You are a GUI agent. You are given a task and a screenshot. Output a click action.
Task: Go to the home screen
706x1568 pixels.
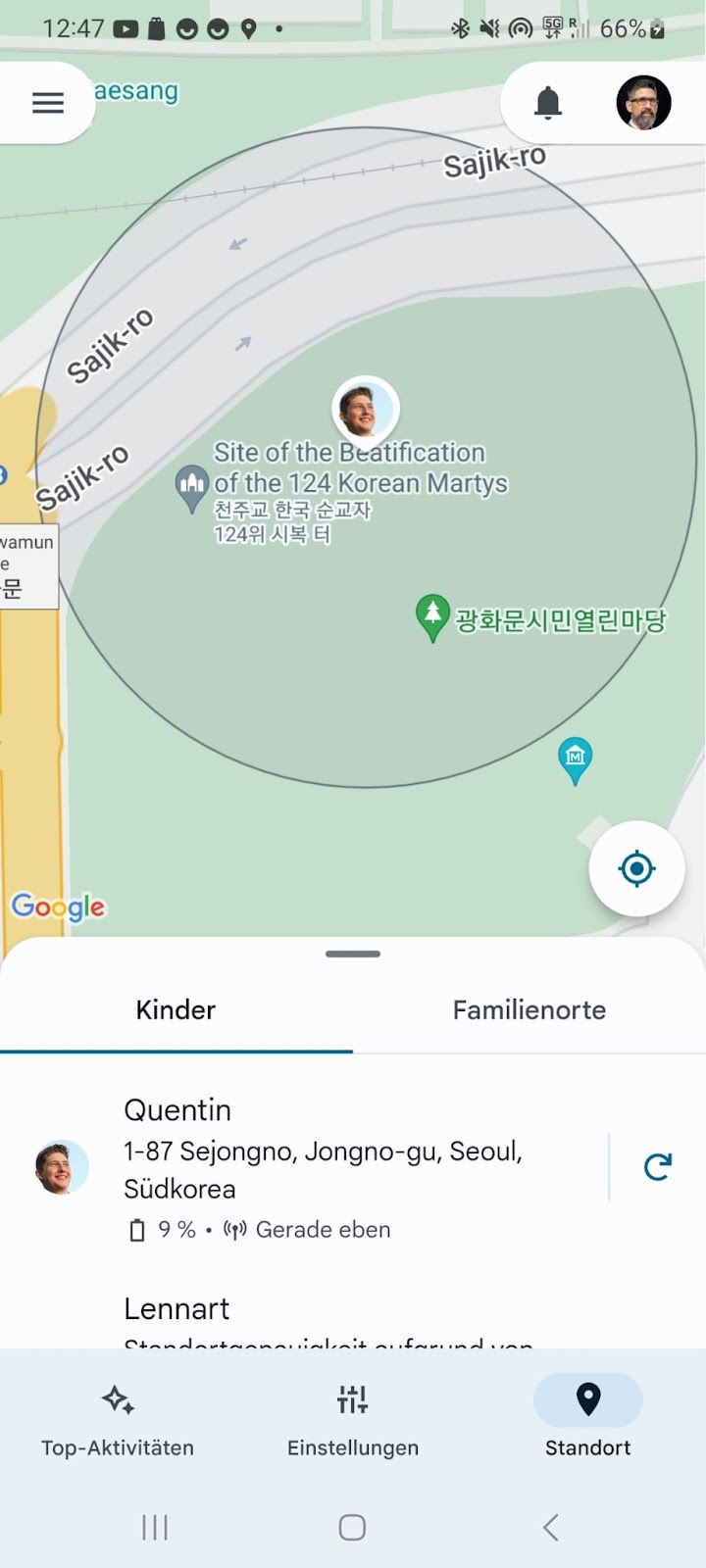(352, 1527)
